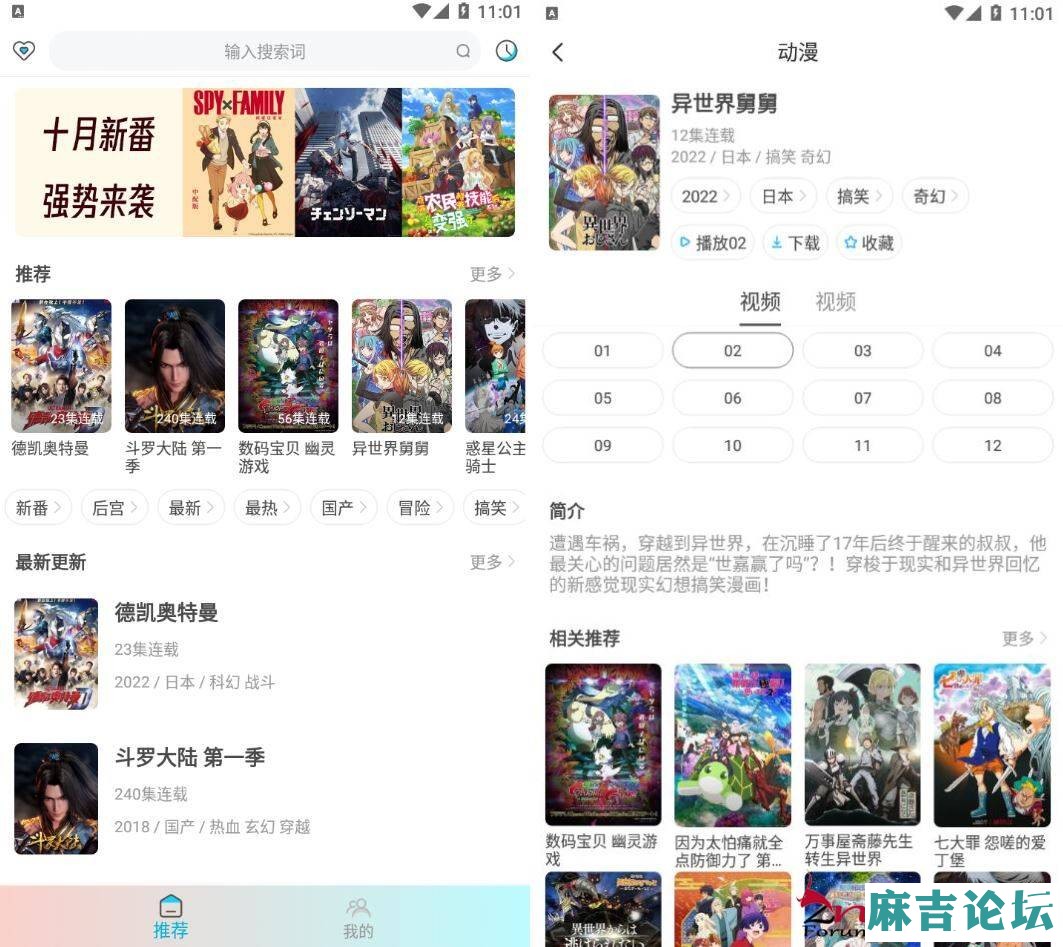Show more under 最新更新
The height and width of the screenshot is (947, 1063).
tap(493, 562)
